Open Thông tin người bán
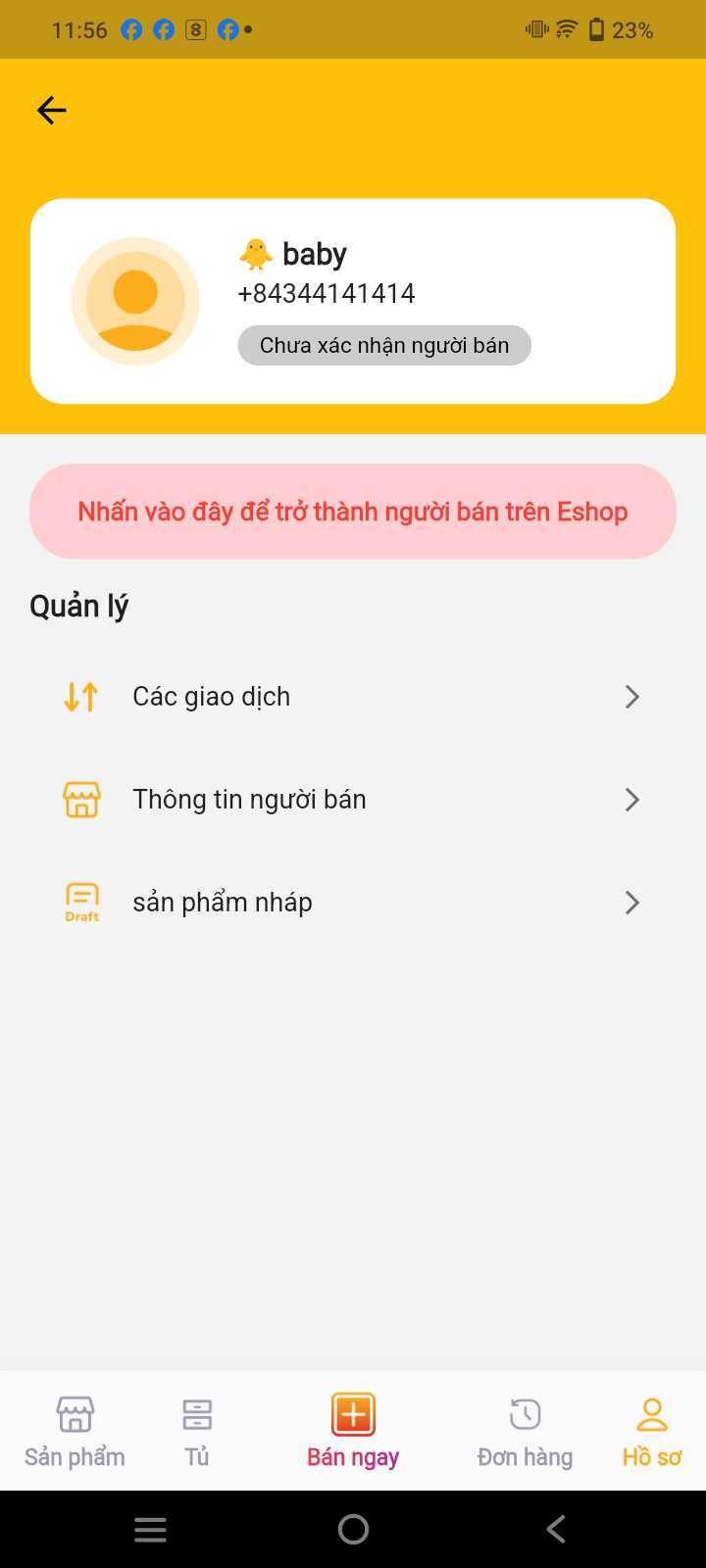The image size is (706, 1568). pos(353,800)
